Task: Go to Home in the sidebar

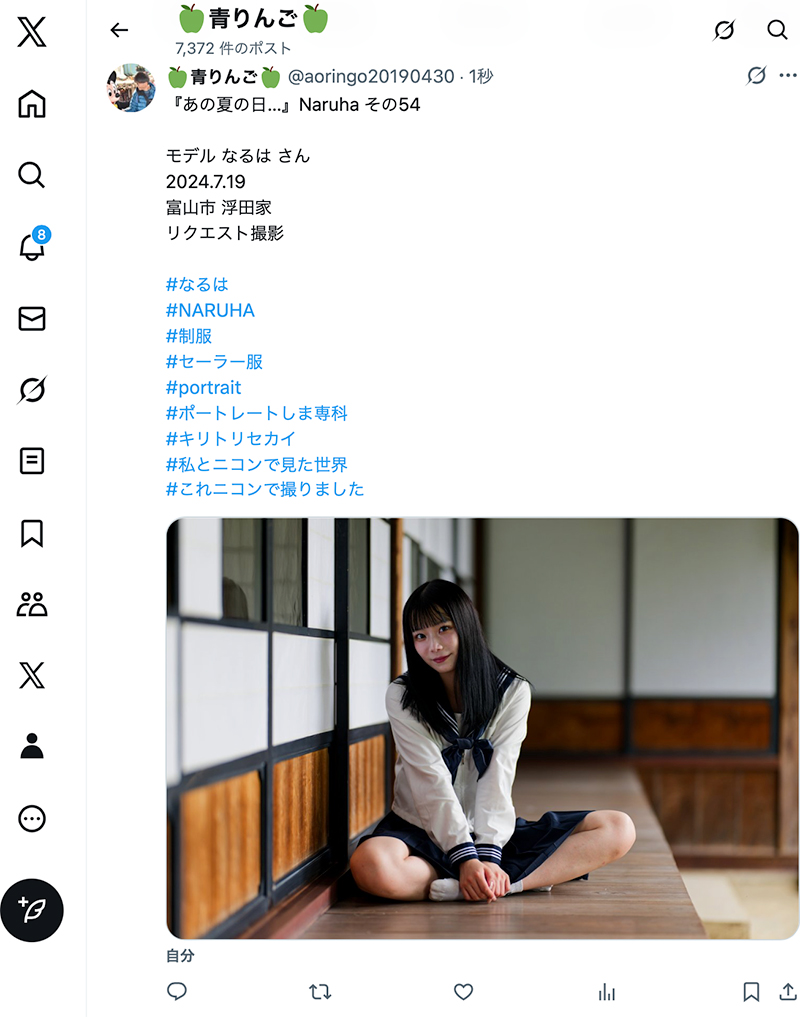Action: point(32,104)
